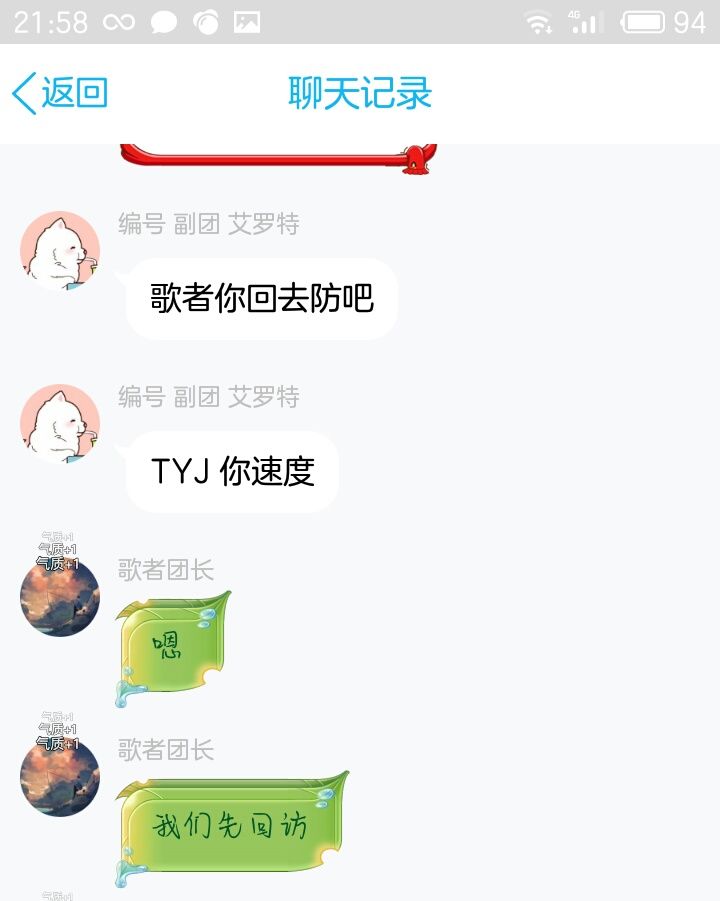Tap the 聊天记录 title
This screenshot has height=901, width=720.
click(x=360, y=93)
